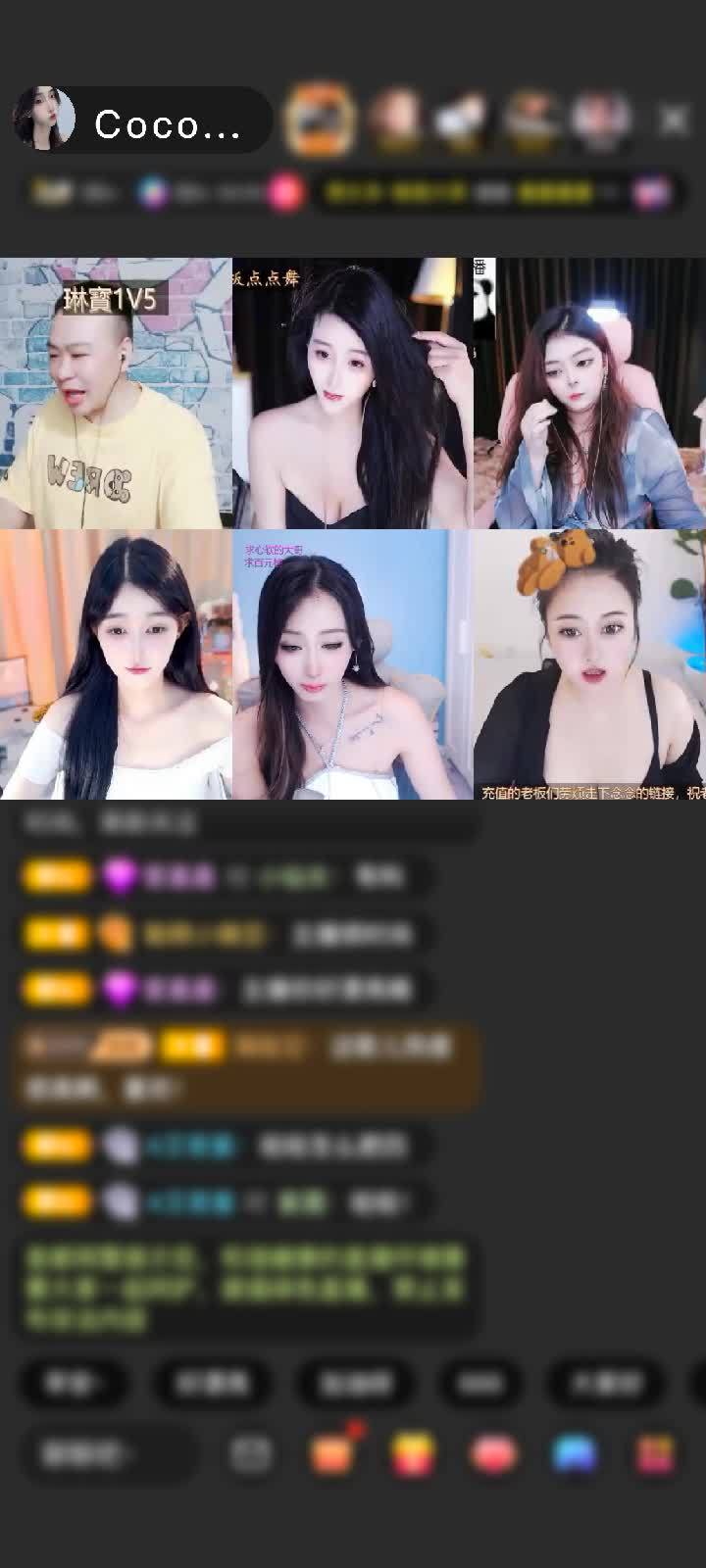
Task: Tap the red heart like icon
Action: pos(494,1454)
